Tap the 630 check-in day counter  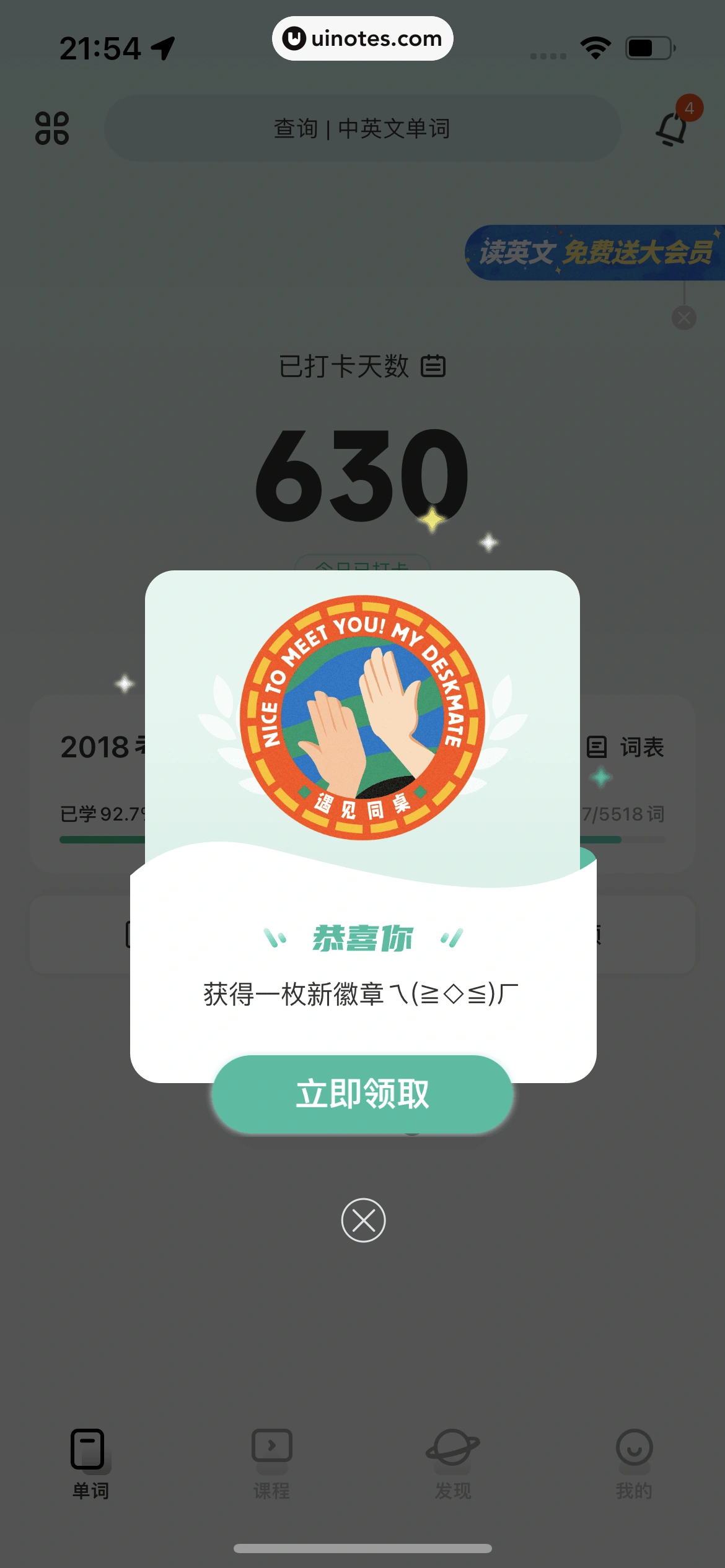(x=362, y=477)
